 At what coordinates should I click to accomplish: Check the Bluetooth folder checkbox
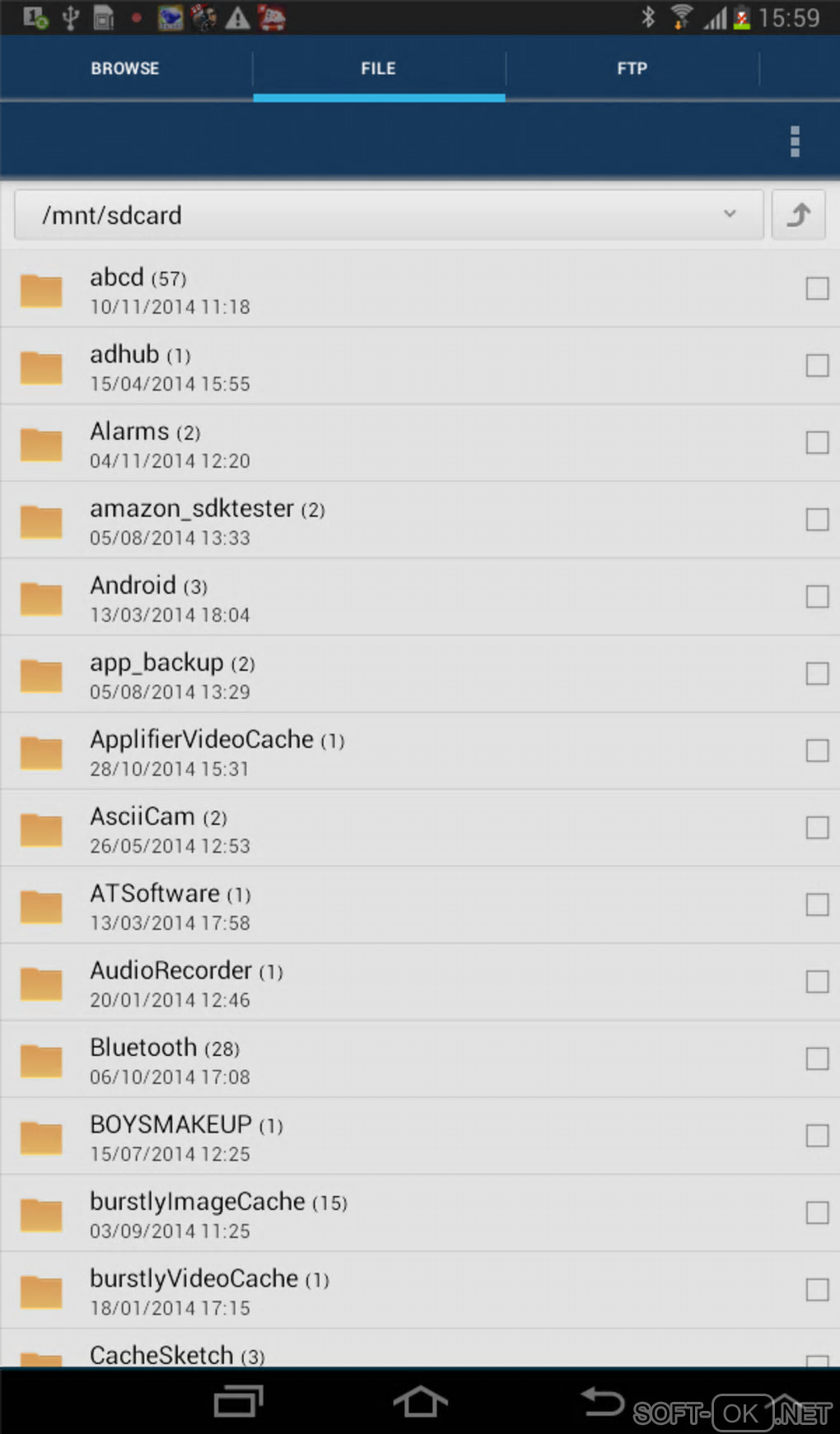coord(816,1058)
